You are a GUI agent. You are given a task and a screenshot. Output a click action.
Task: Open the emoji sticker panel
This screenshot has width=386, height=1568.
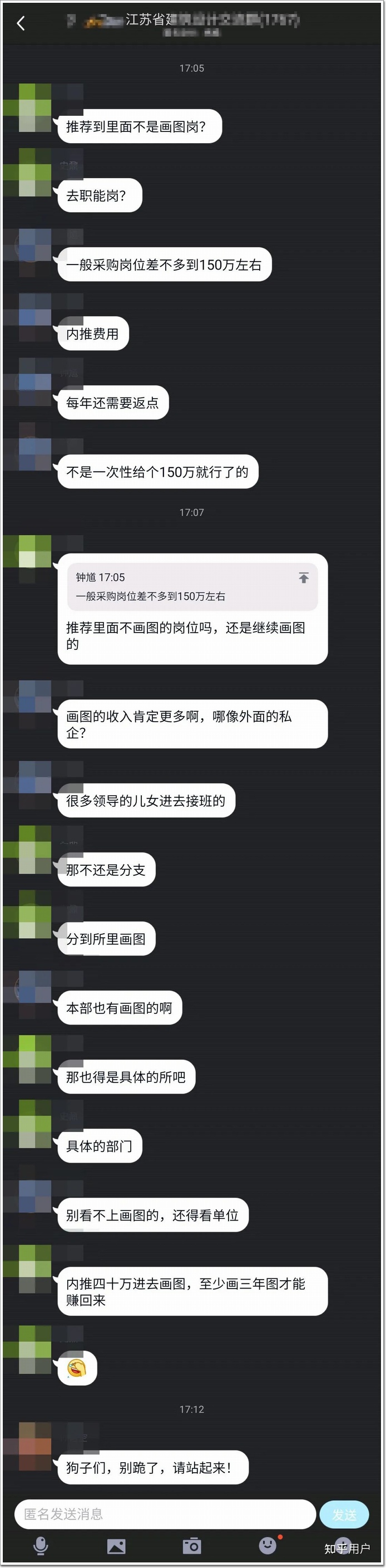[268, 1545]
